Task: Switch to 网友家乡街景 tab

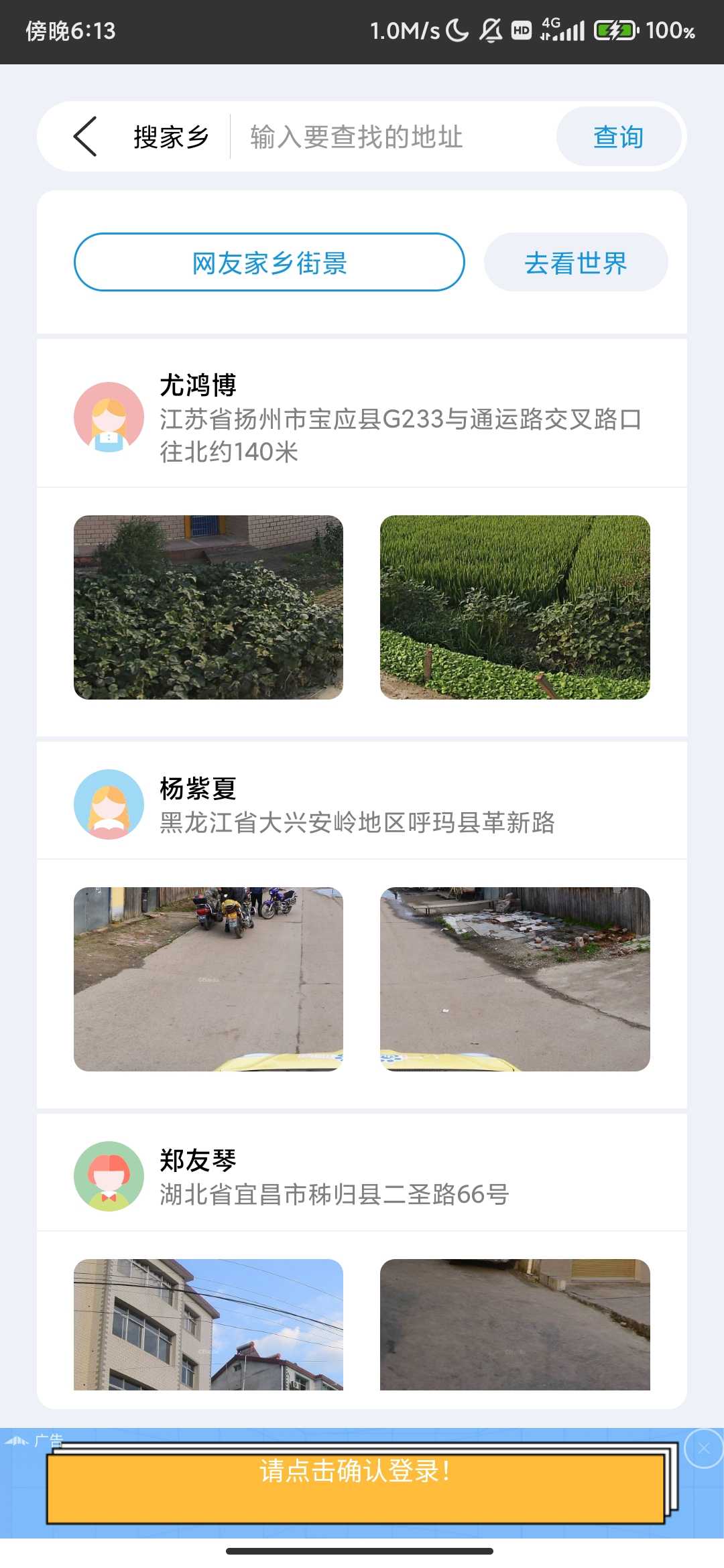Action: click(269, 263)
